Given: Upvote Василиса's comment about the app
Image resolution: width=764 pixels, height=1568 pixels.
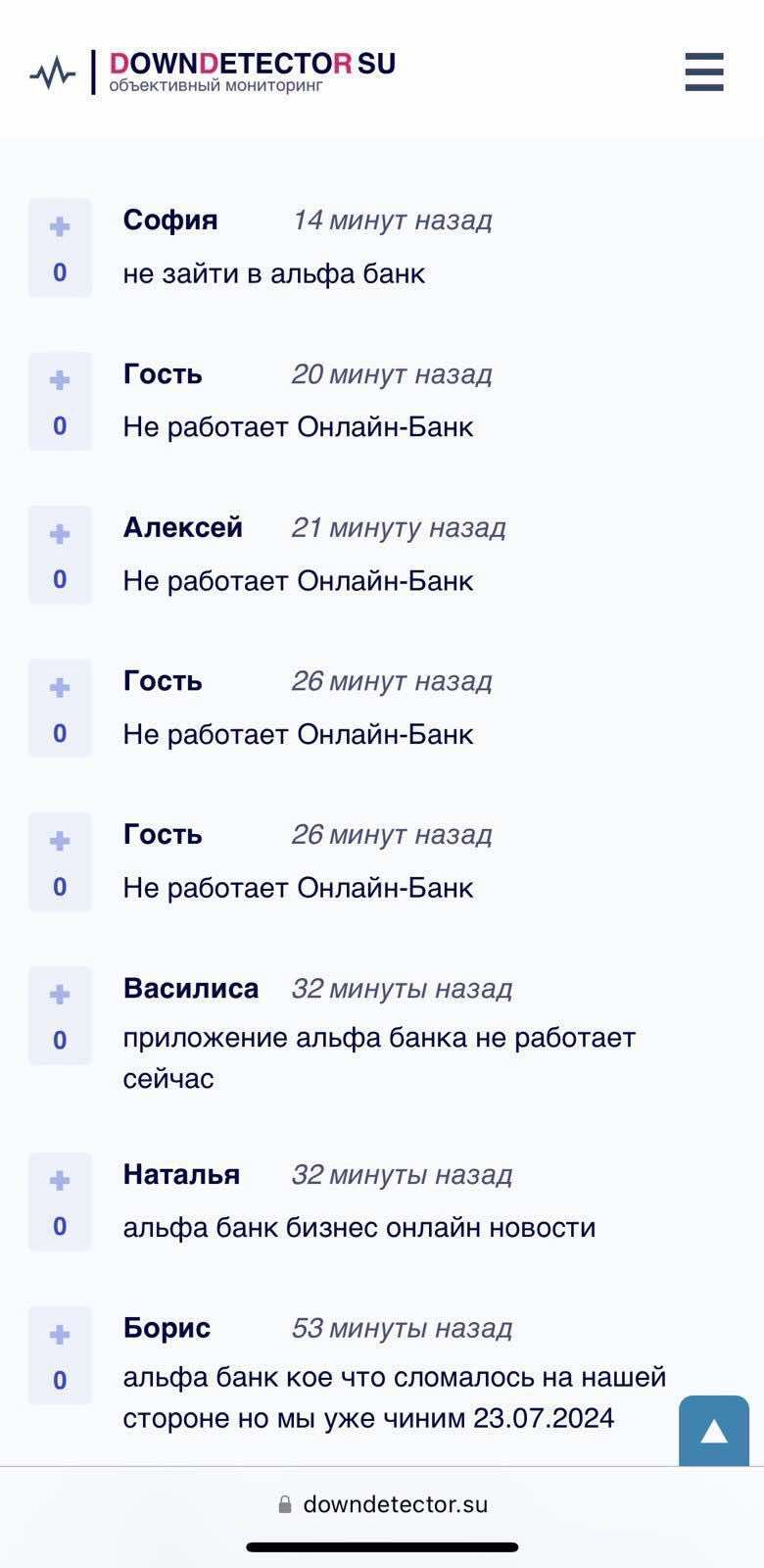Looking at the screenshot, I should (x=60, y=995).
